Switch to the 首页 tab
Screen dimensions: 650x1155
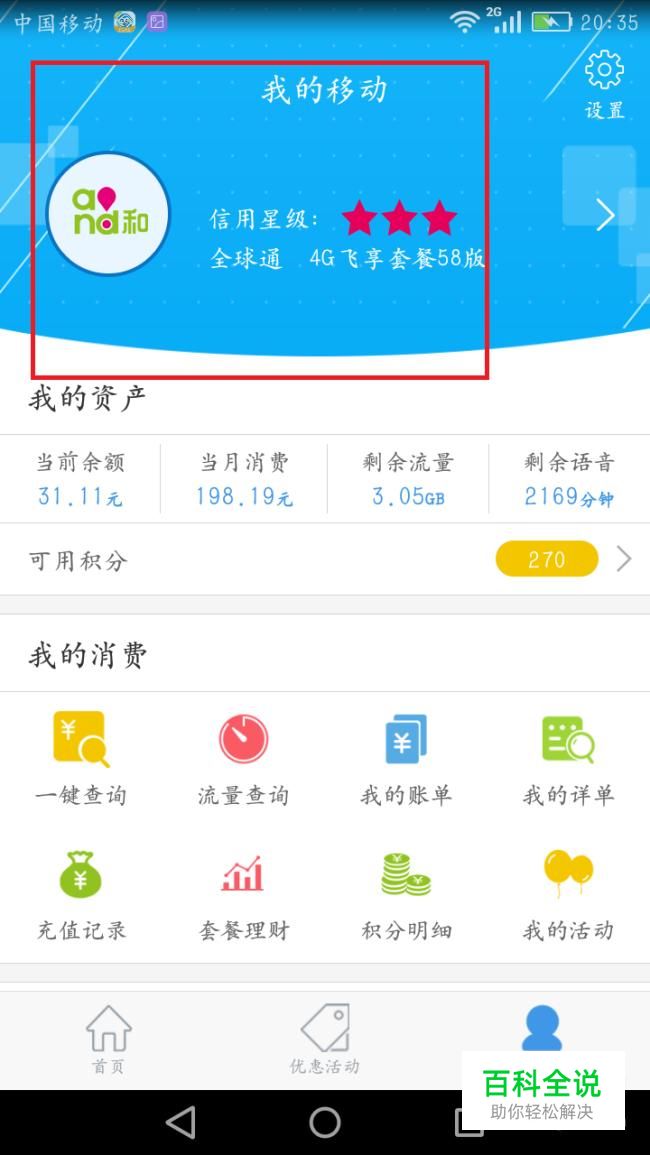[x=108, y=1038]
